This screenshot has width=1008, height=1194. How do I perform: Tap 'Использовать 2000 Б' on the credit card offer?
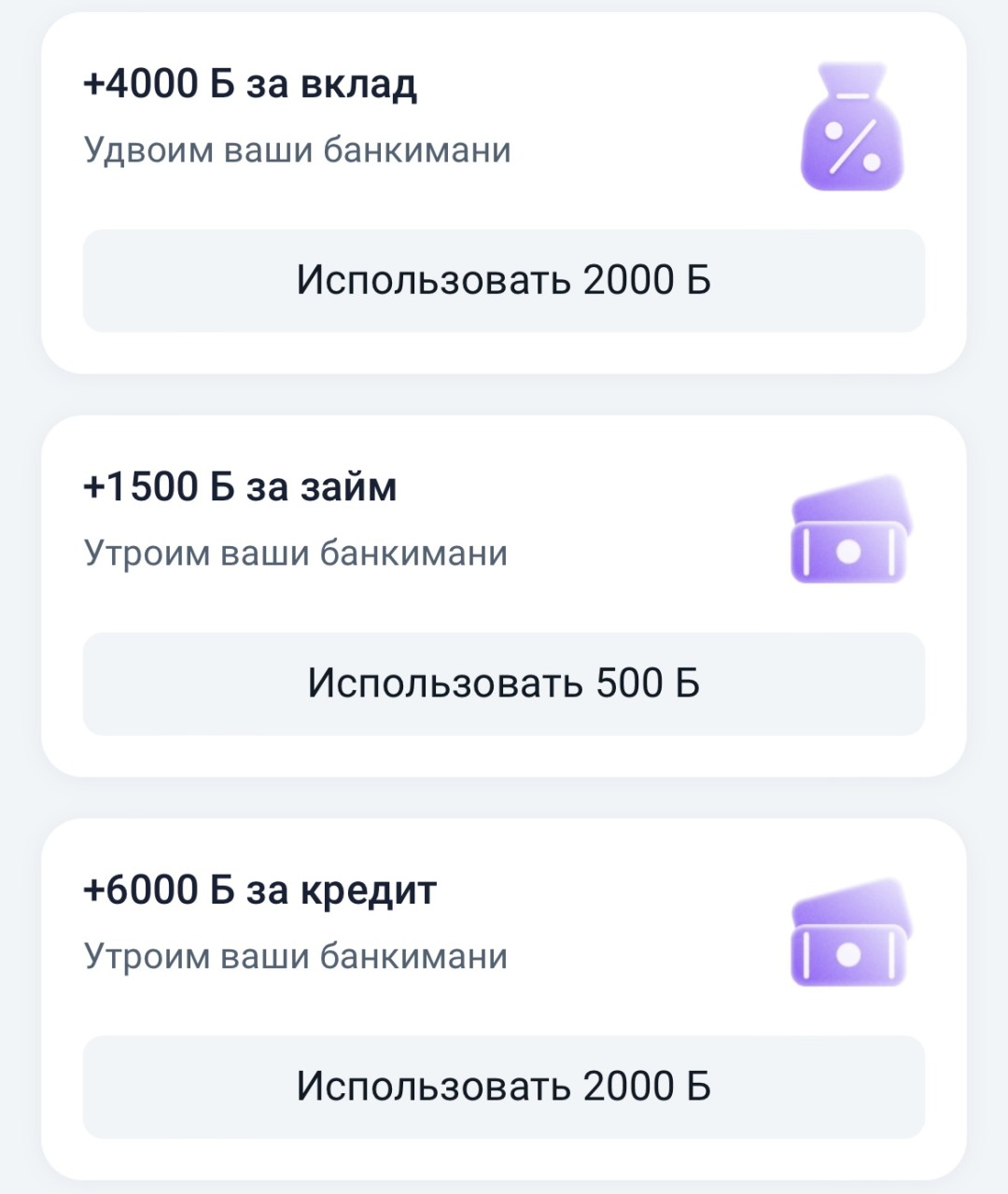[x=504, y=1087]
